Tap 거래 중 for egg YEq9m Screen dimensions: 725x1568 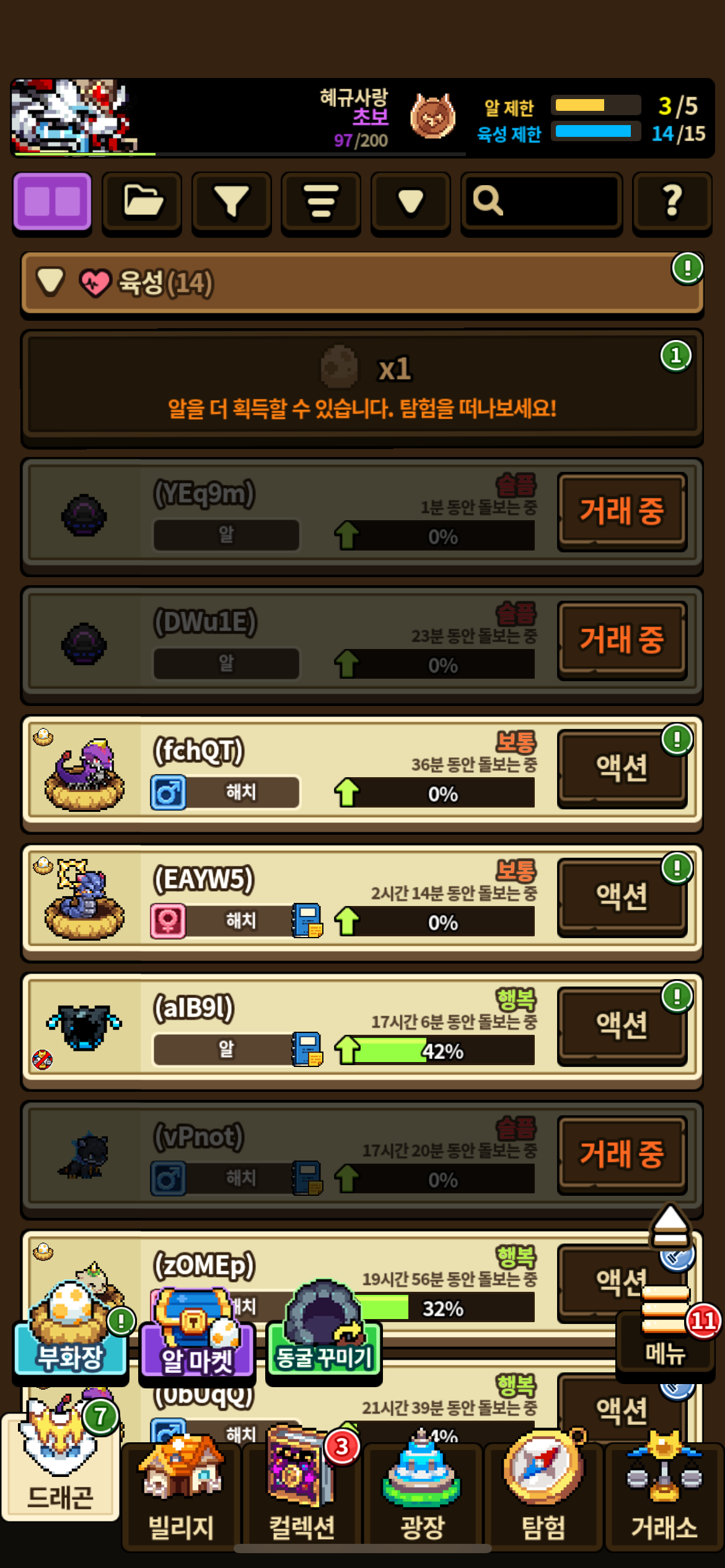click(x=622, y=512)
